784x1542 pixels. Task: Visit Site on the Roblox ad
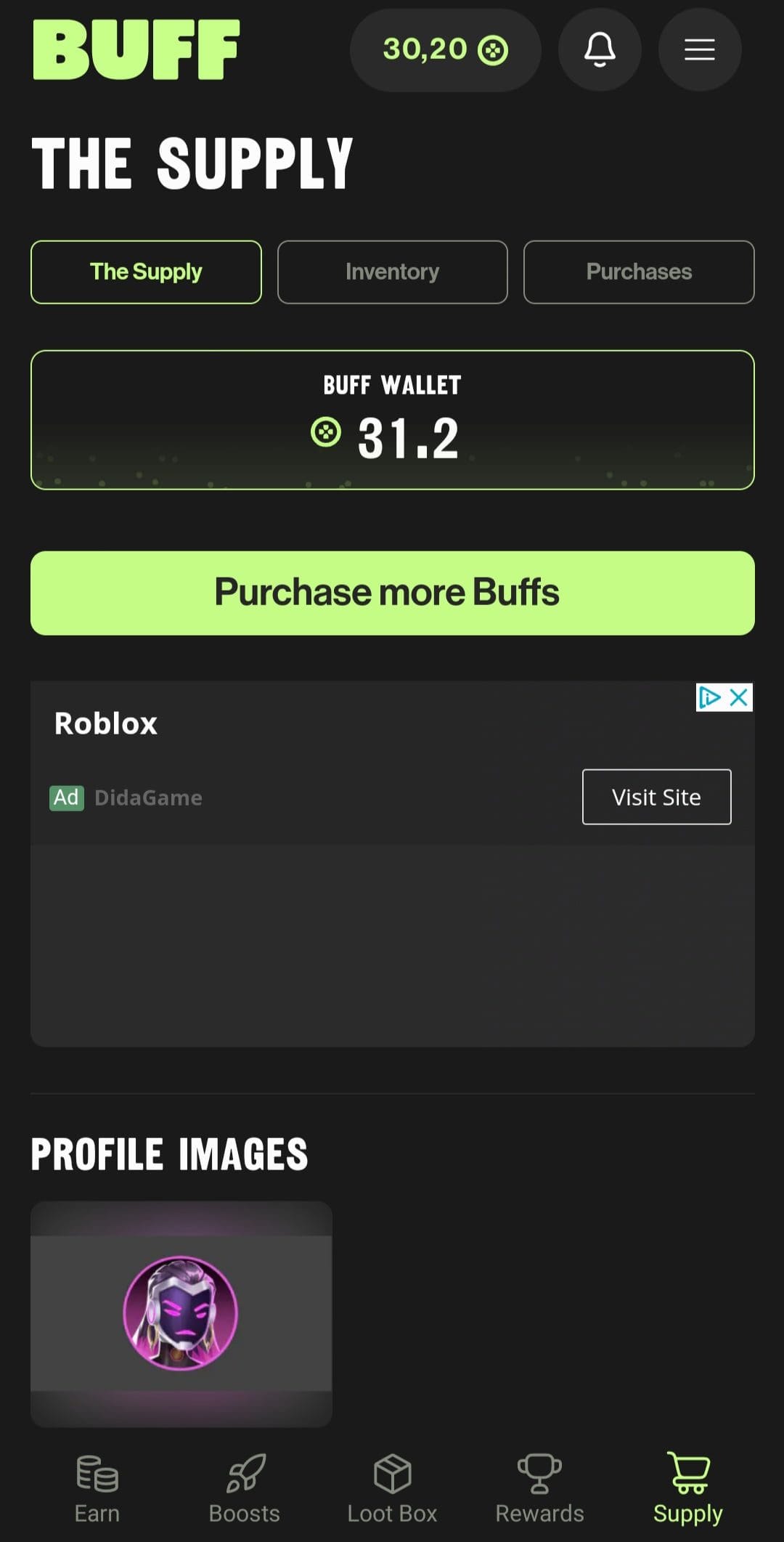click(656, 797)
